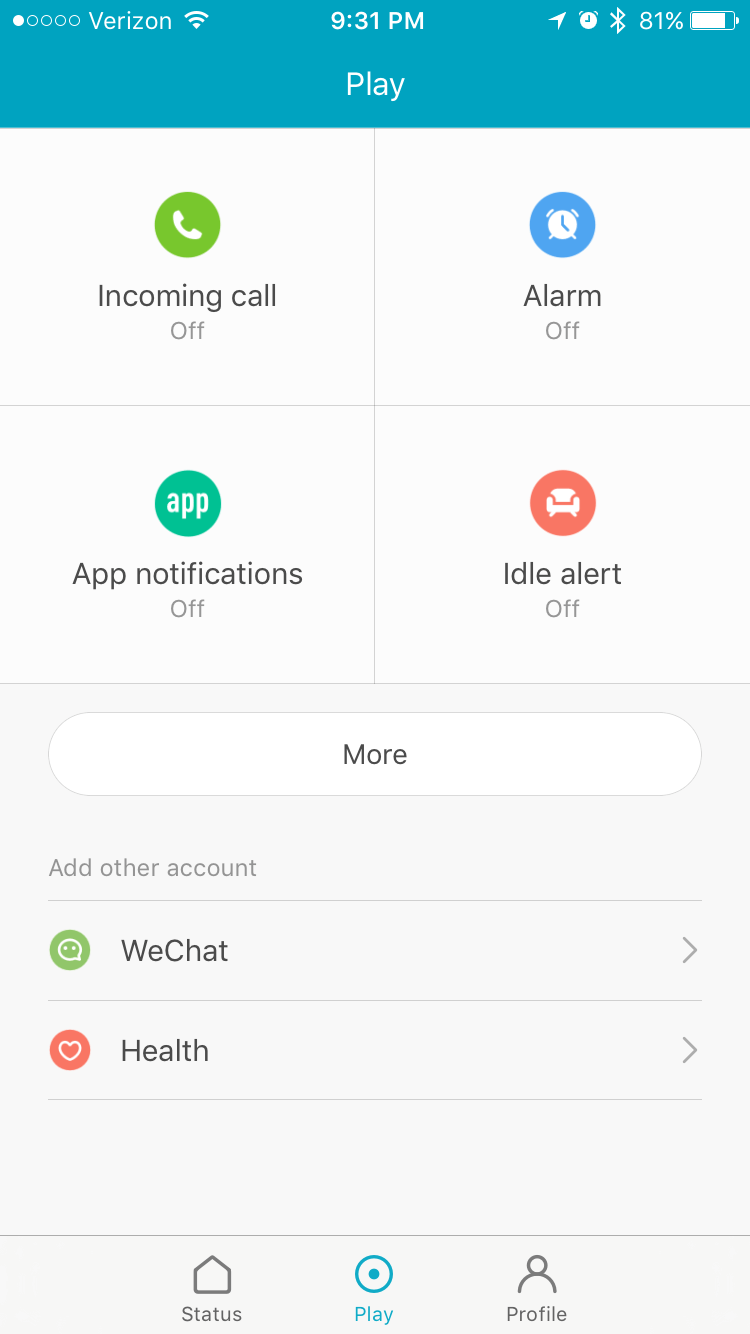
Task: Switch to the Status tab
Action: [x=212, y=1288]
